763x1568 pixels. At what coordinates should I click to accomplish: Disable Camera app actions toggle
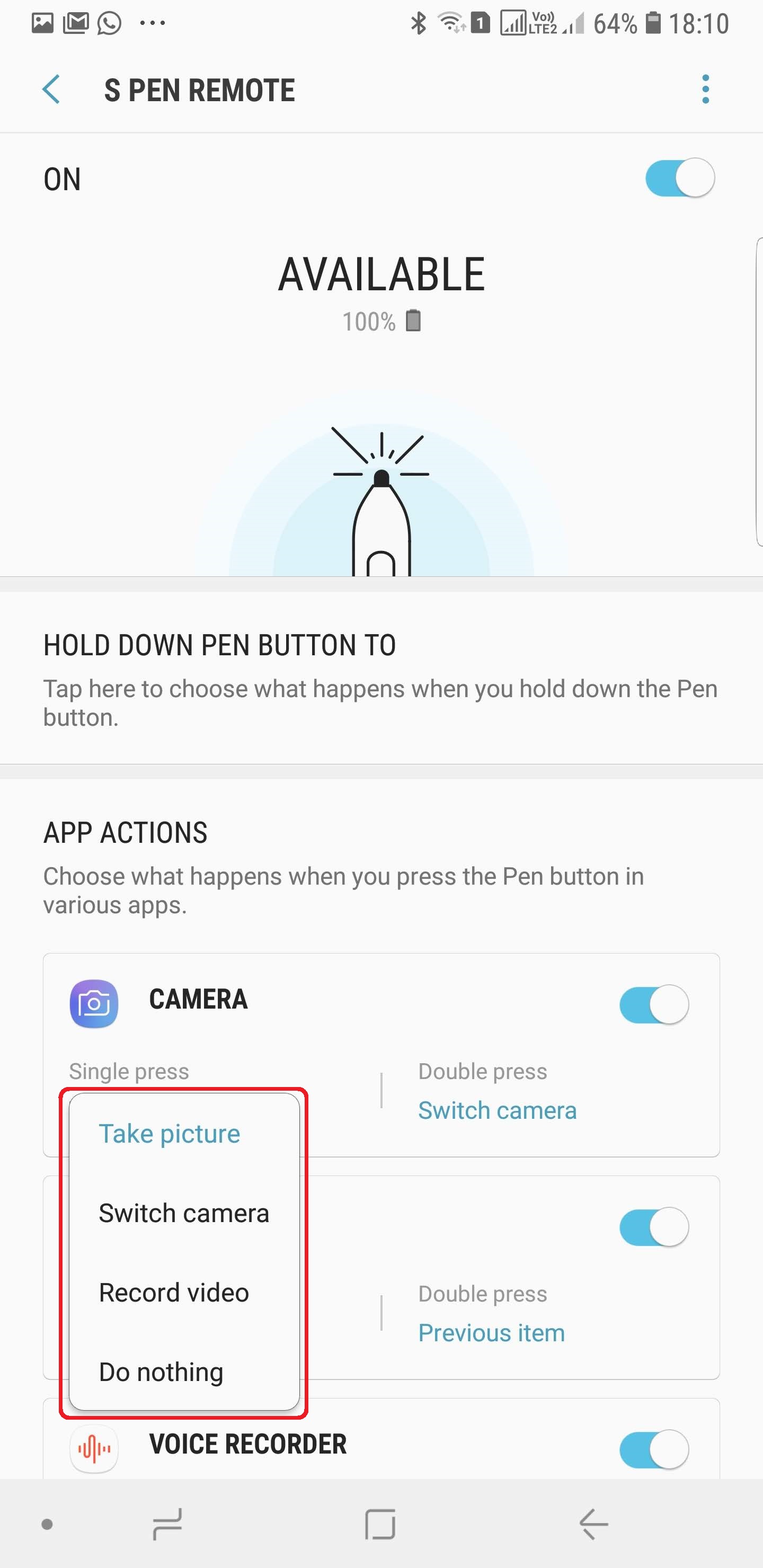[653, 1004]
